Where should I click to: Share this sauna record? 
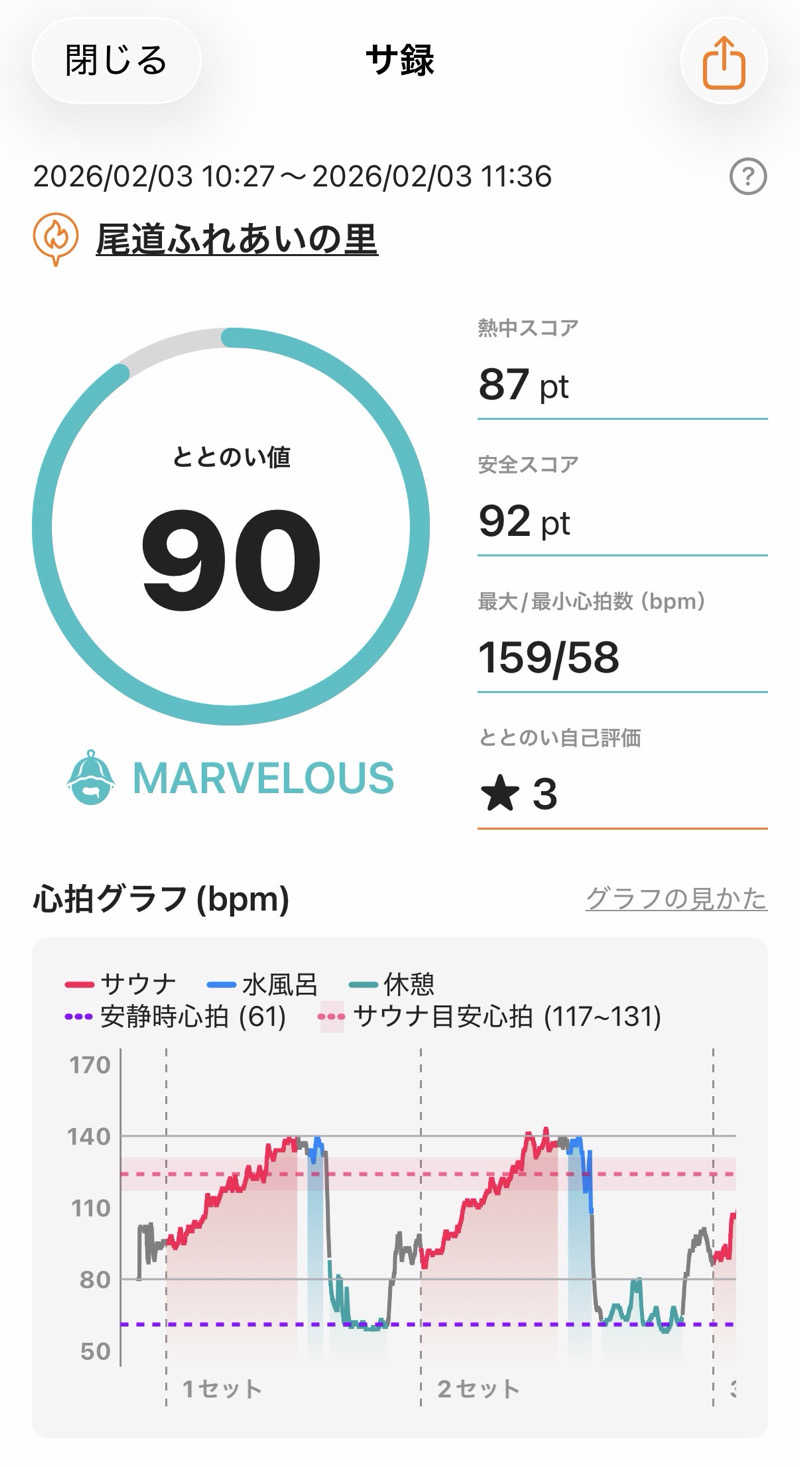coord(723,61)
